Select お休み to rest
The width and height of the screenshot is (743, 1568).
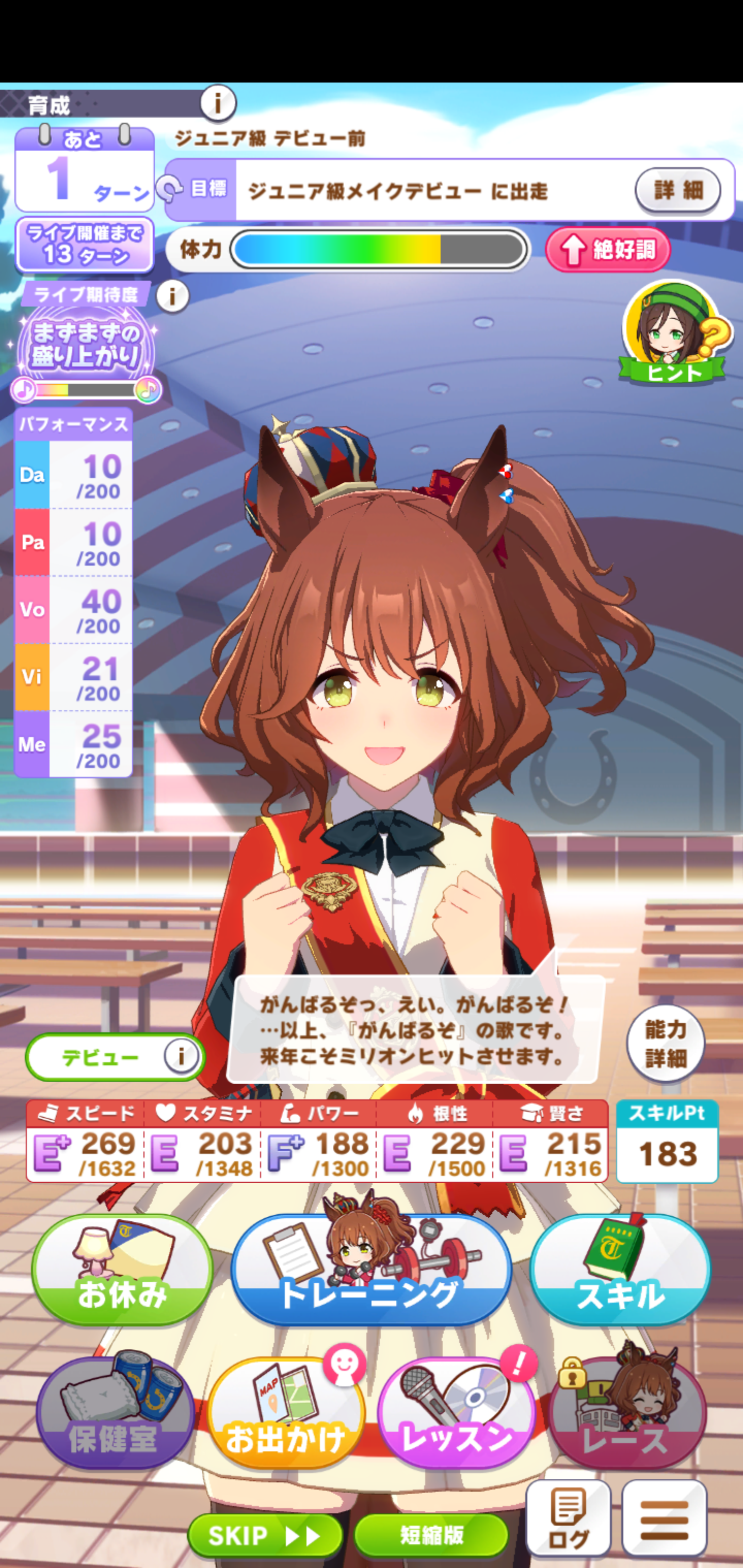[x=122, y=1270]
